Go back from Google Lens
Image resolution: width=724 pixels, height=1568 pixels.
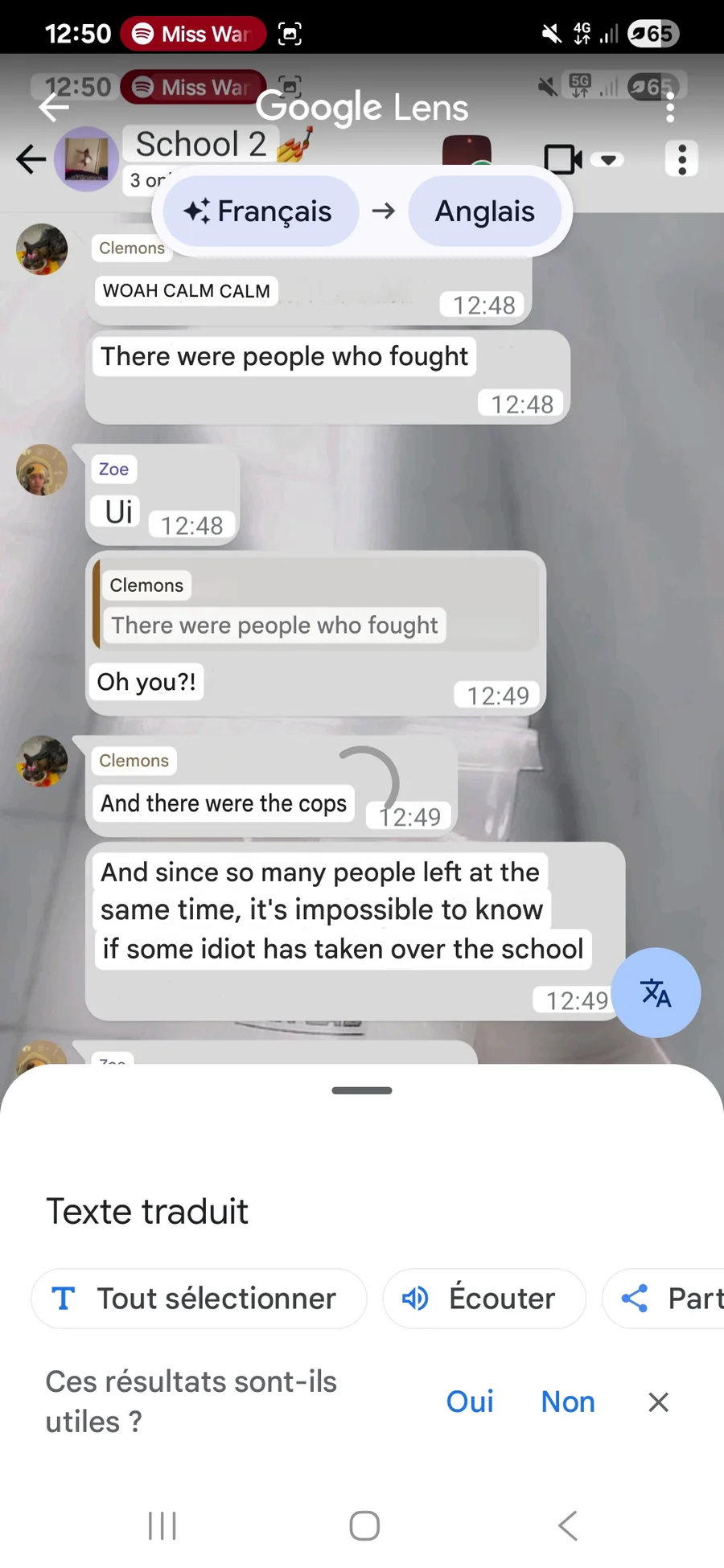coord(54,107)
